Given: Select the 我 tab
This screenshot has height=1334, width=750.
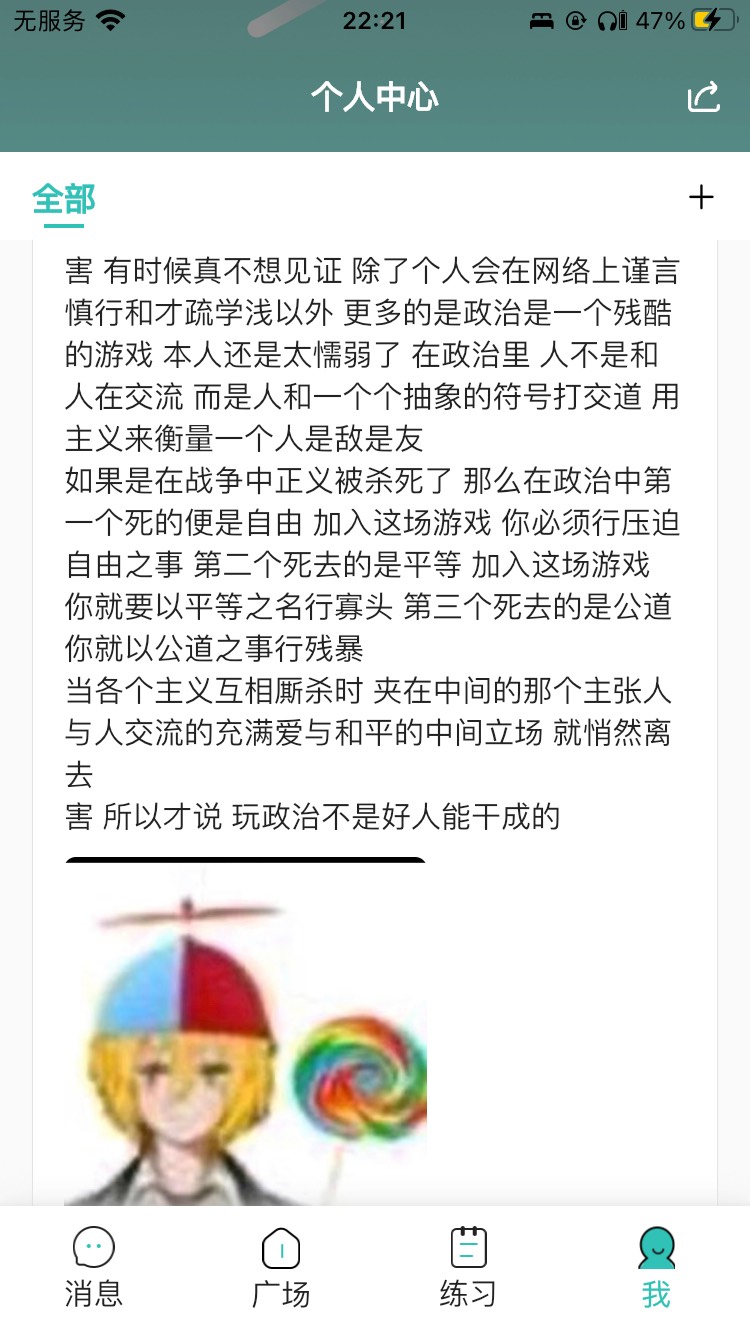Looking at the screenshot, I should 656,1268.
